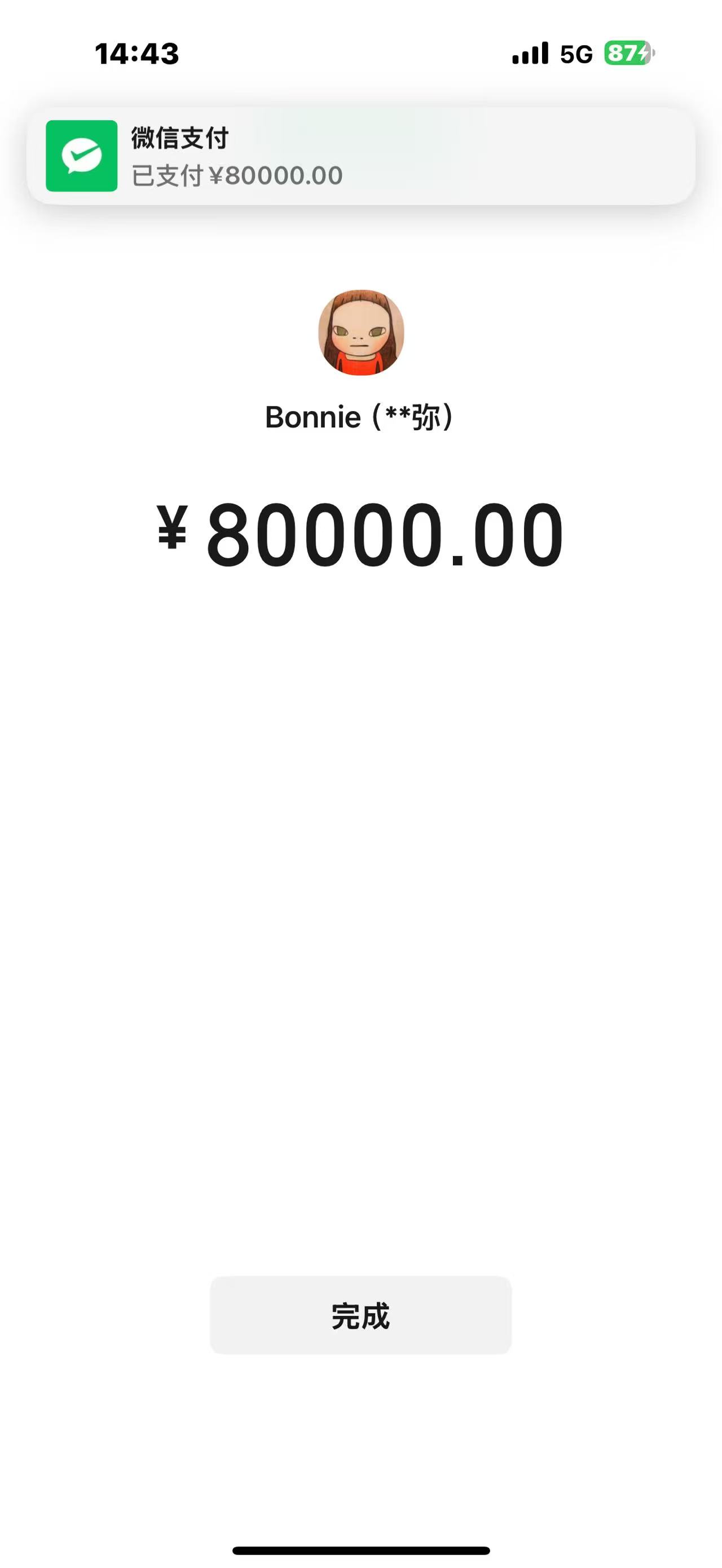Open the 微信支付 payment notification banner
Viewport: 722px width, 1568px height.
[x=360, y=156]
